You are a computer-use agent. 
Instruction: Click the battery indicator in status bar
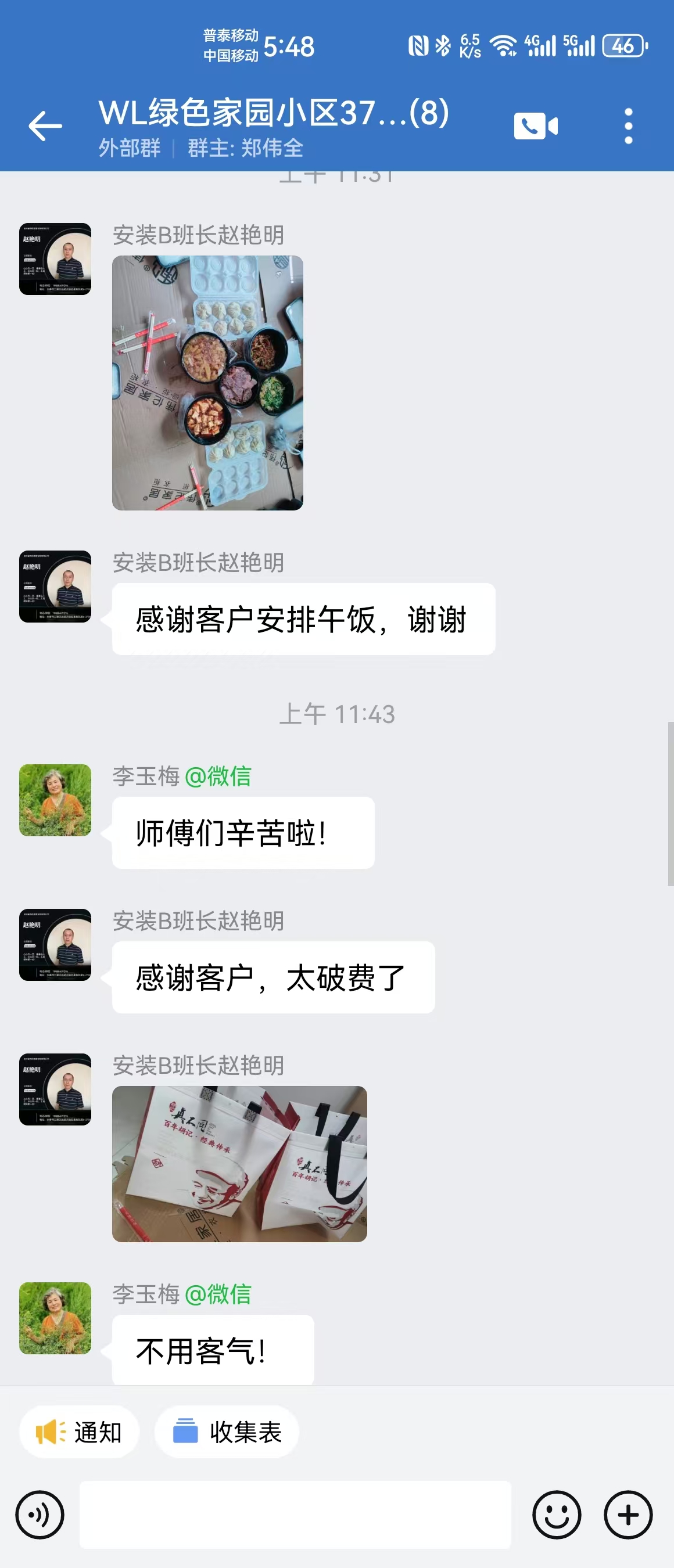(x=622, y=46)
